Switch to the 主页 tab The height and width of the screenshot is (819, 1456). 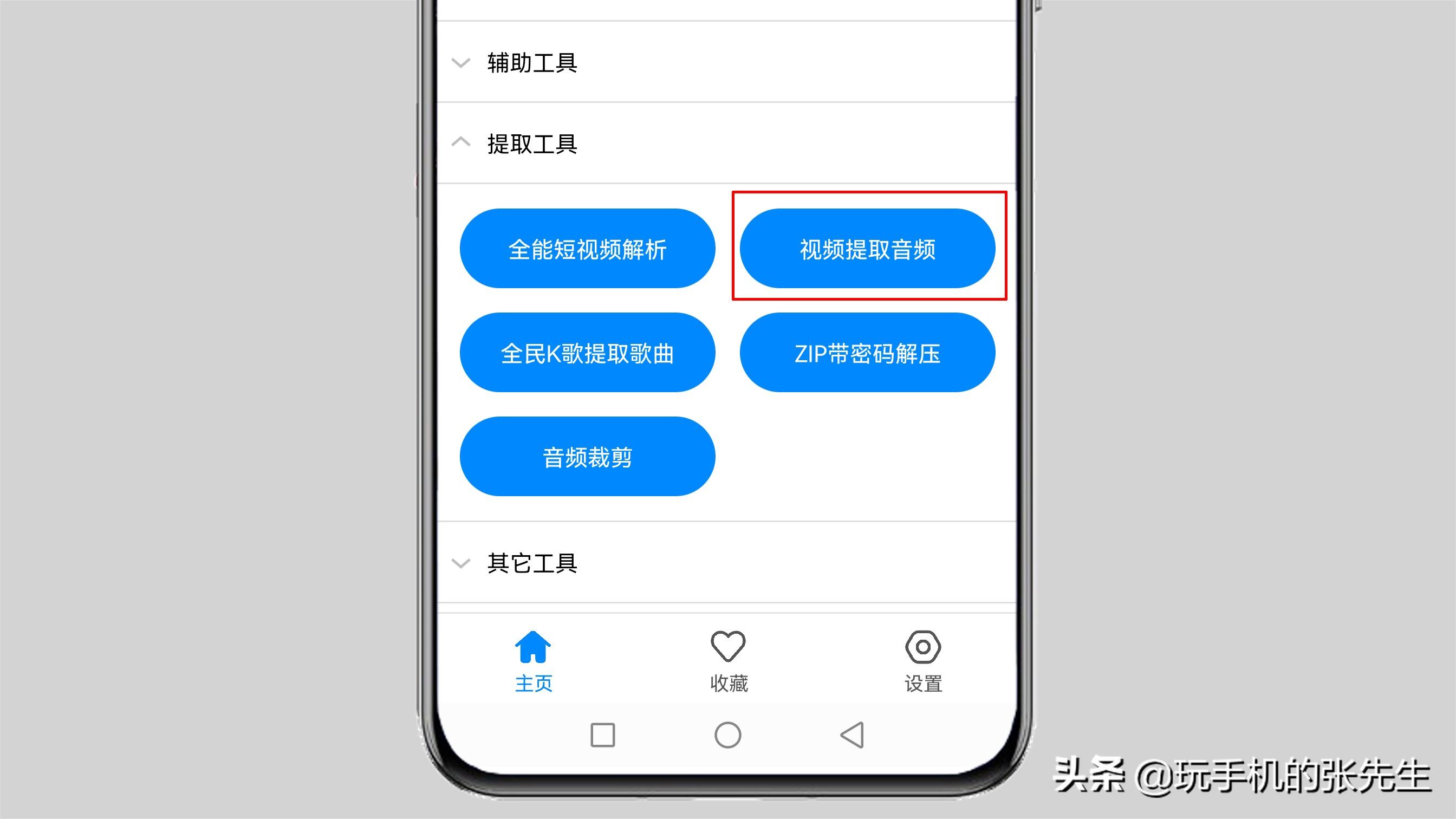tap(533, 661)
